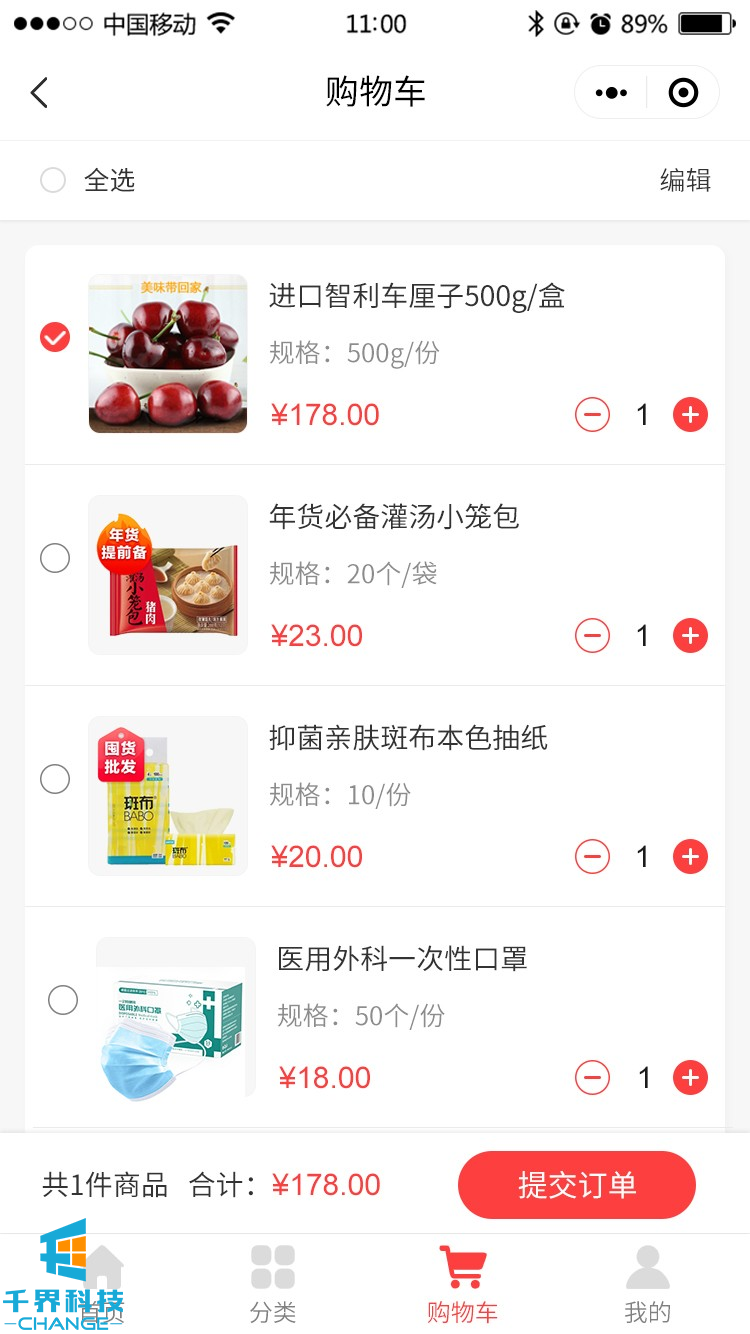Decrease quantity of 医用外科一次性口罩
The image size is (750, 1334).
click(592, 1078)
